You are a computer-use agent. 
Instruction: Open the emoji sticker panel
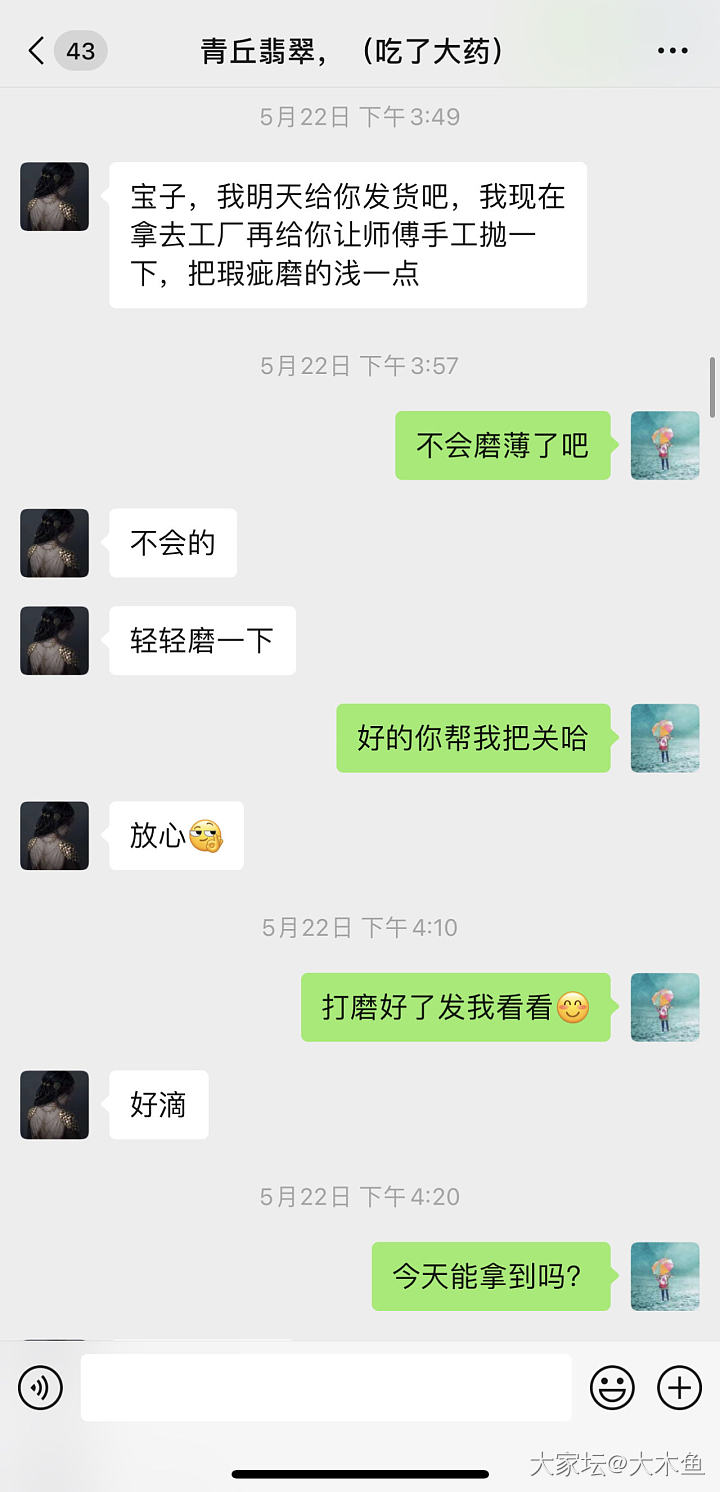coord(612,1387)
